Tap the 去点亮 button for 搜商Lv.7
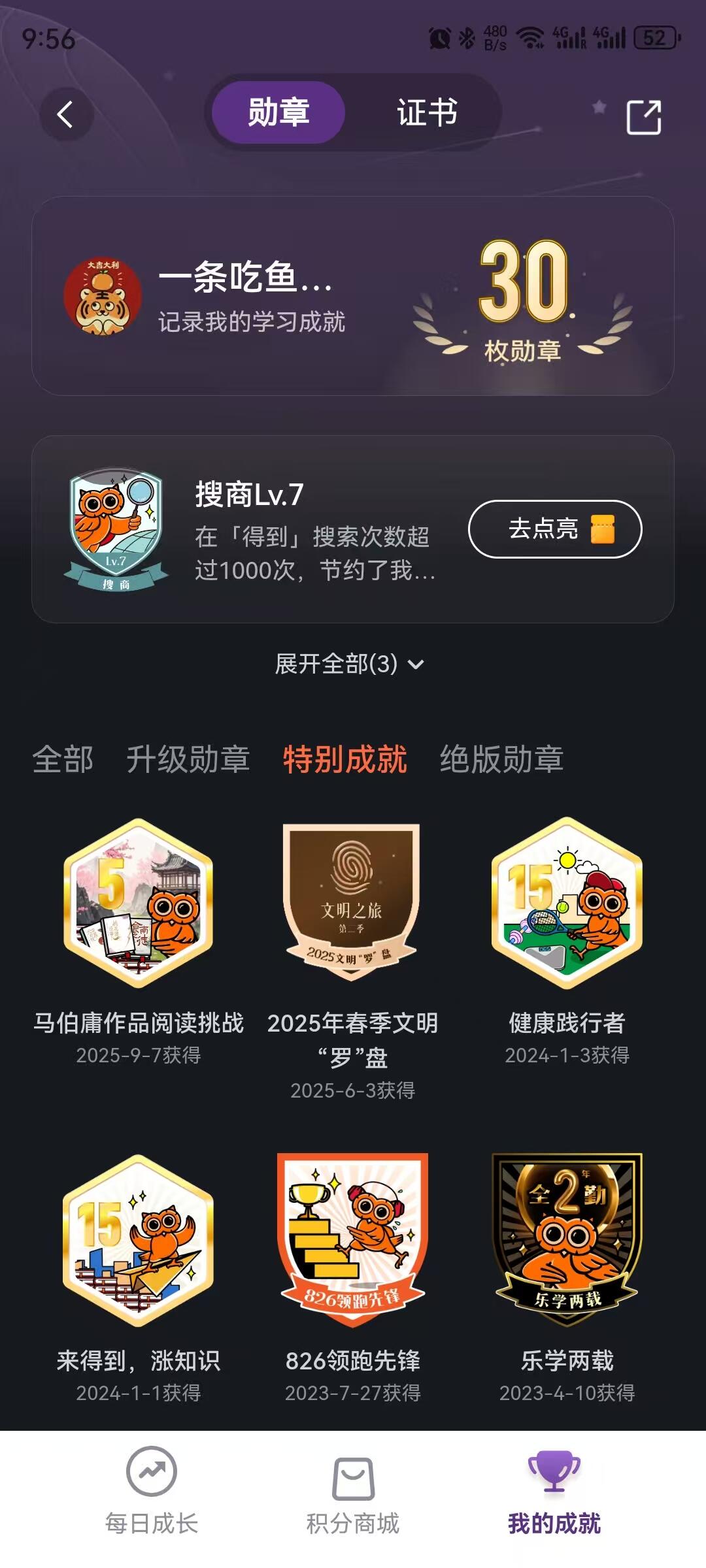706x1568 pixels. [555, 529]
